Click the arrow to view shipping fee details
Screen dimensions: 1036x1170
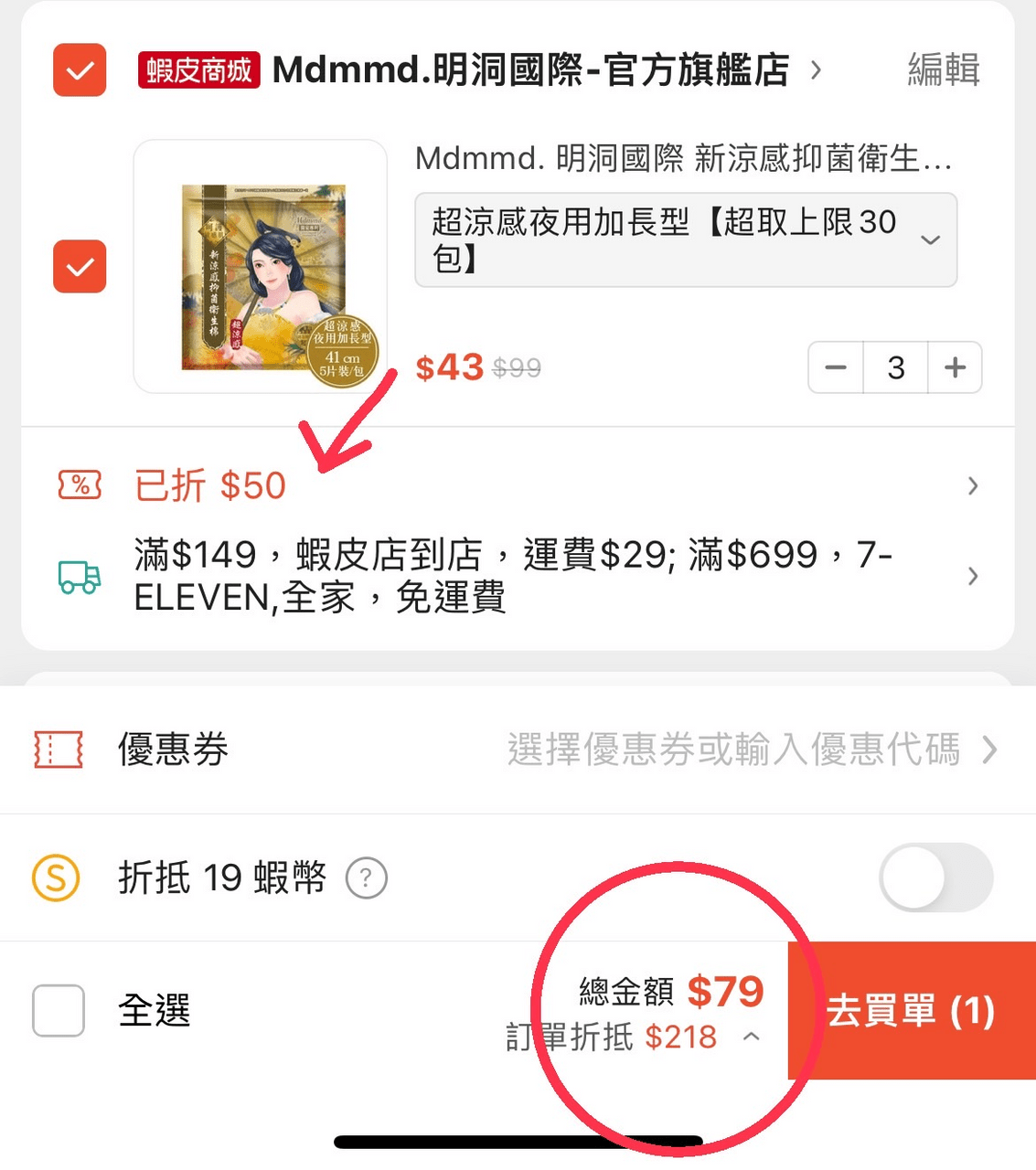click(972, 577)
